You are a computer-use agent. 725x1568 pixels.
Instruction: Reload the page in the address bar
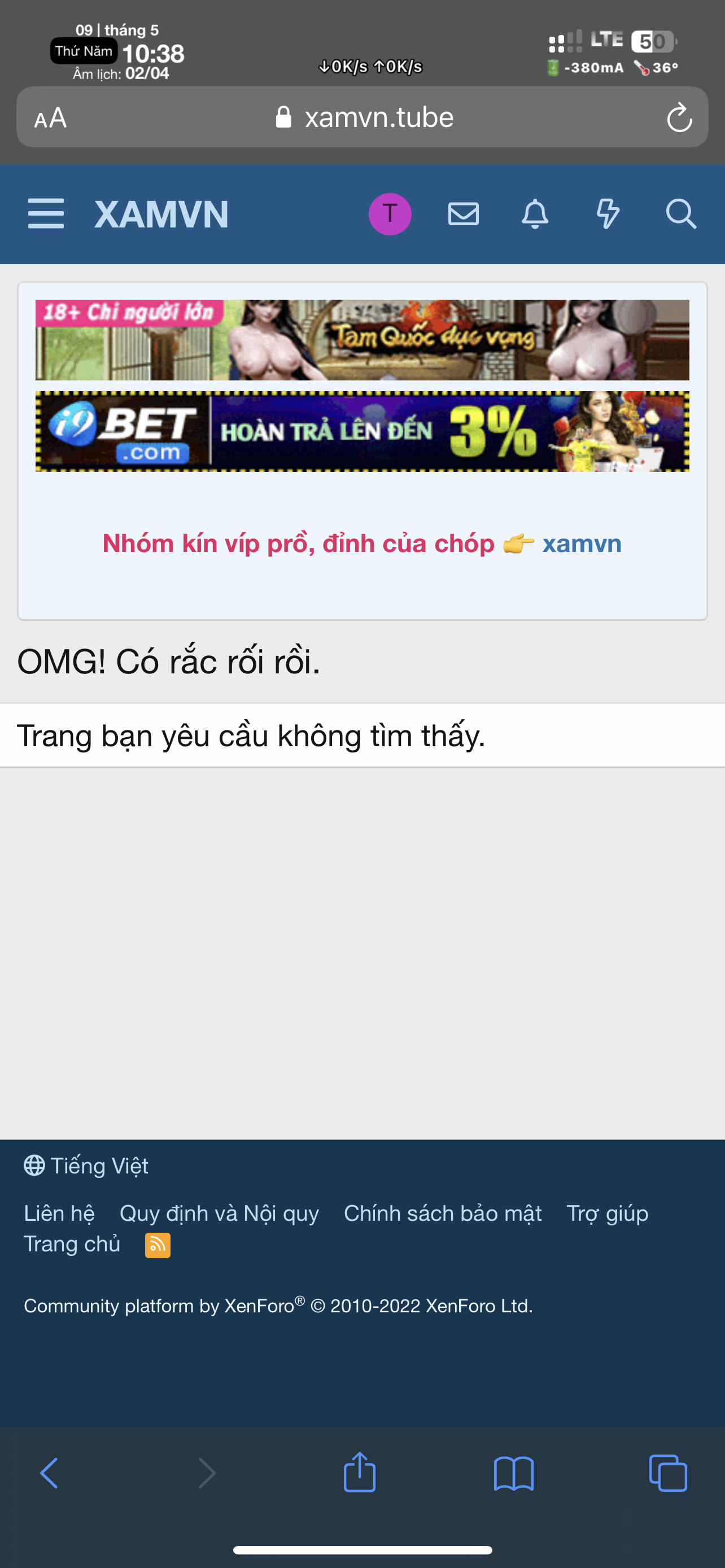coord(679,117)
